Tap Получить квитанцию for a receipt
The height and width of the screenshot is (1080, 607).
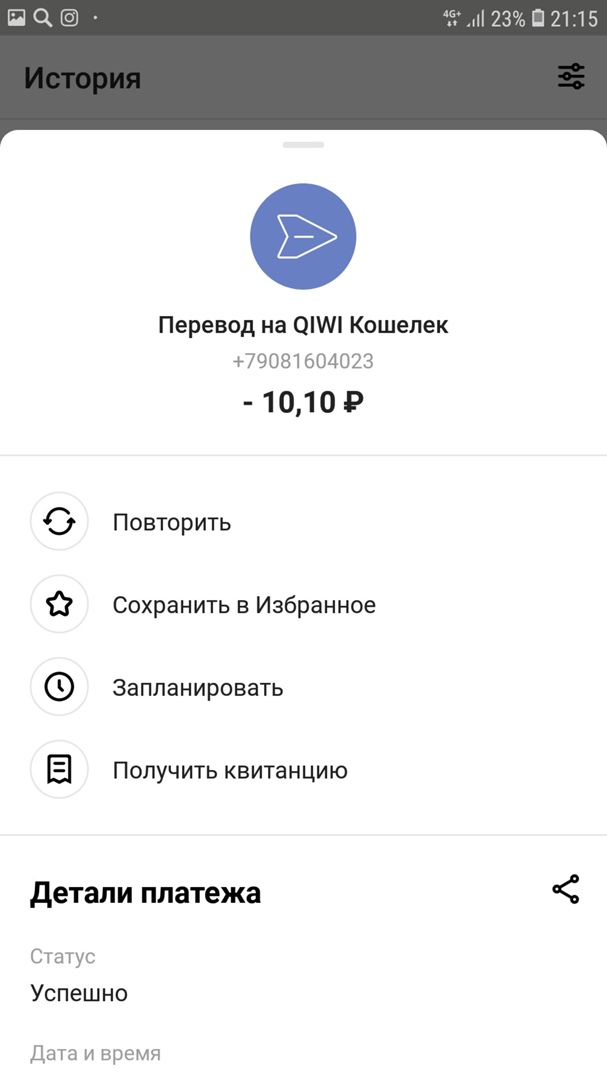(x=229, y=771)
